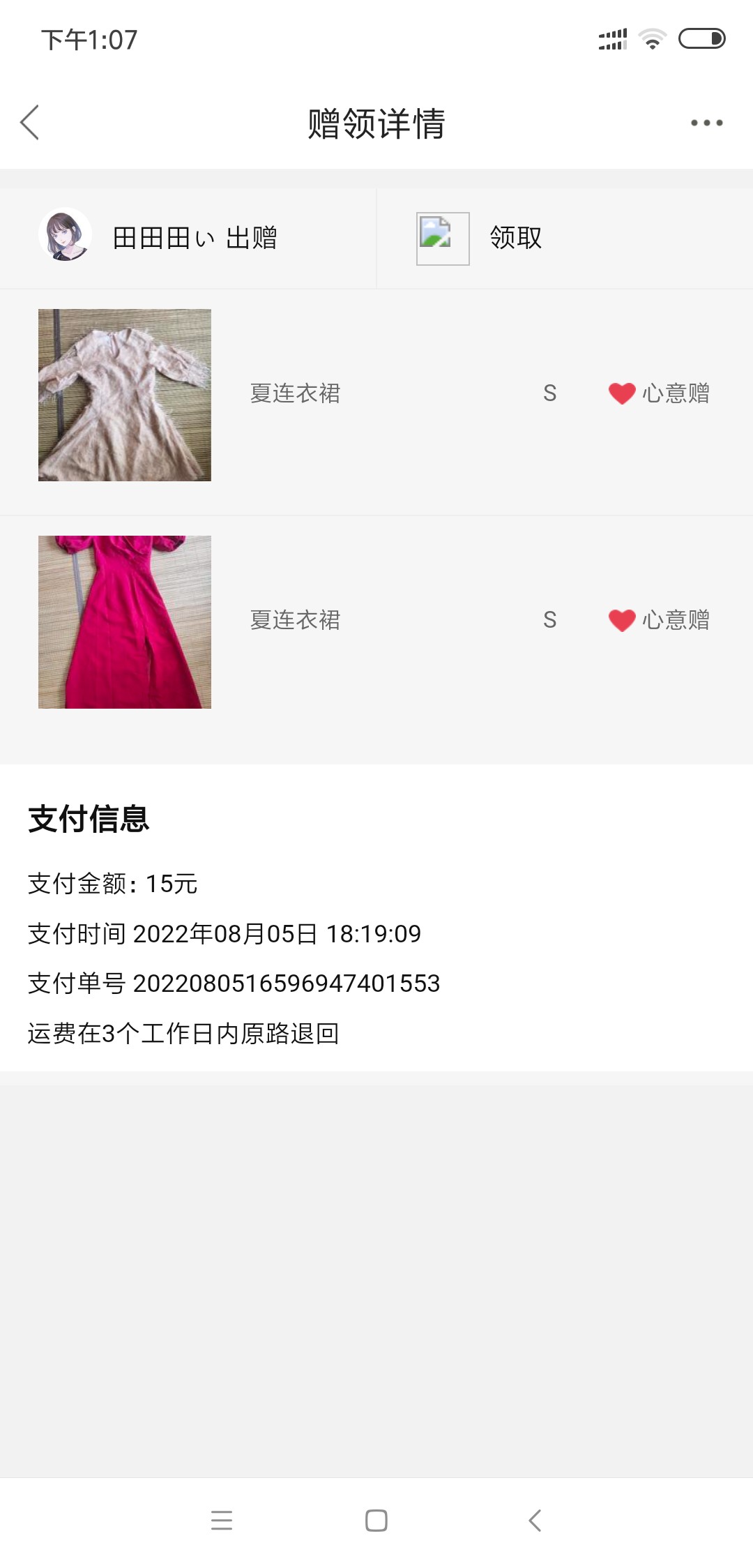Screen dimensions: 753x1568
Task: Open the red 夏连衣裙 item
Action: pyautogui.click(x=125, y=621)
